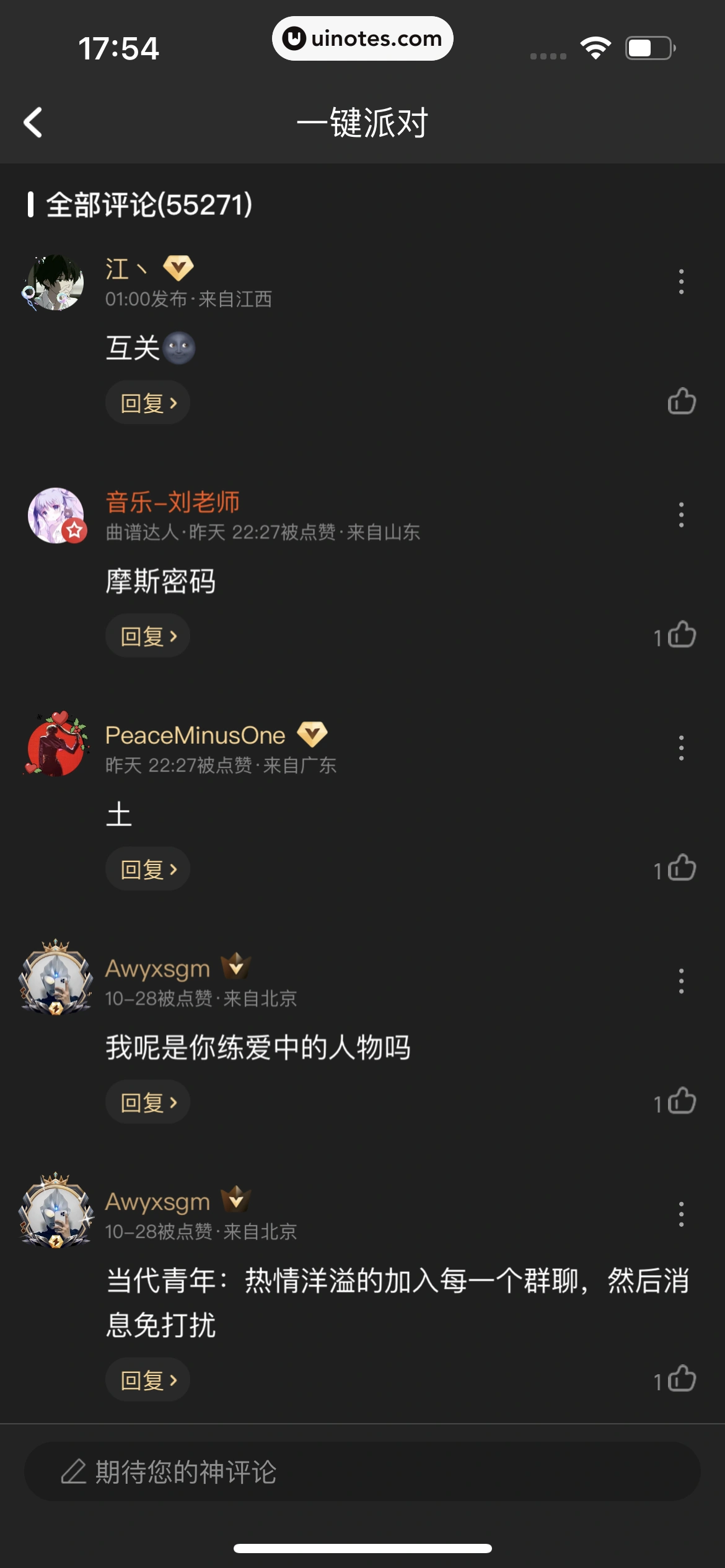Open the more options menu on the 摩斯密码 comment
Image resolution: width=725 pixels, height=1568 pixels.
(x=681, y=515)
